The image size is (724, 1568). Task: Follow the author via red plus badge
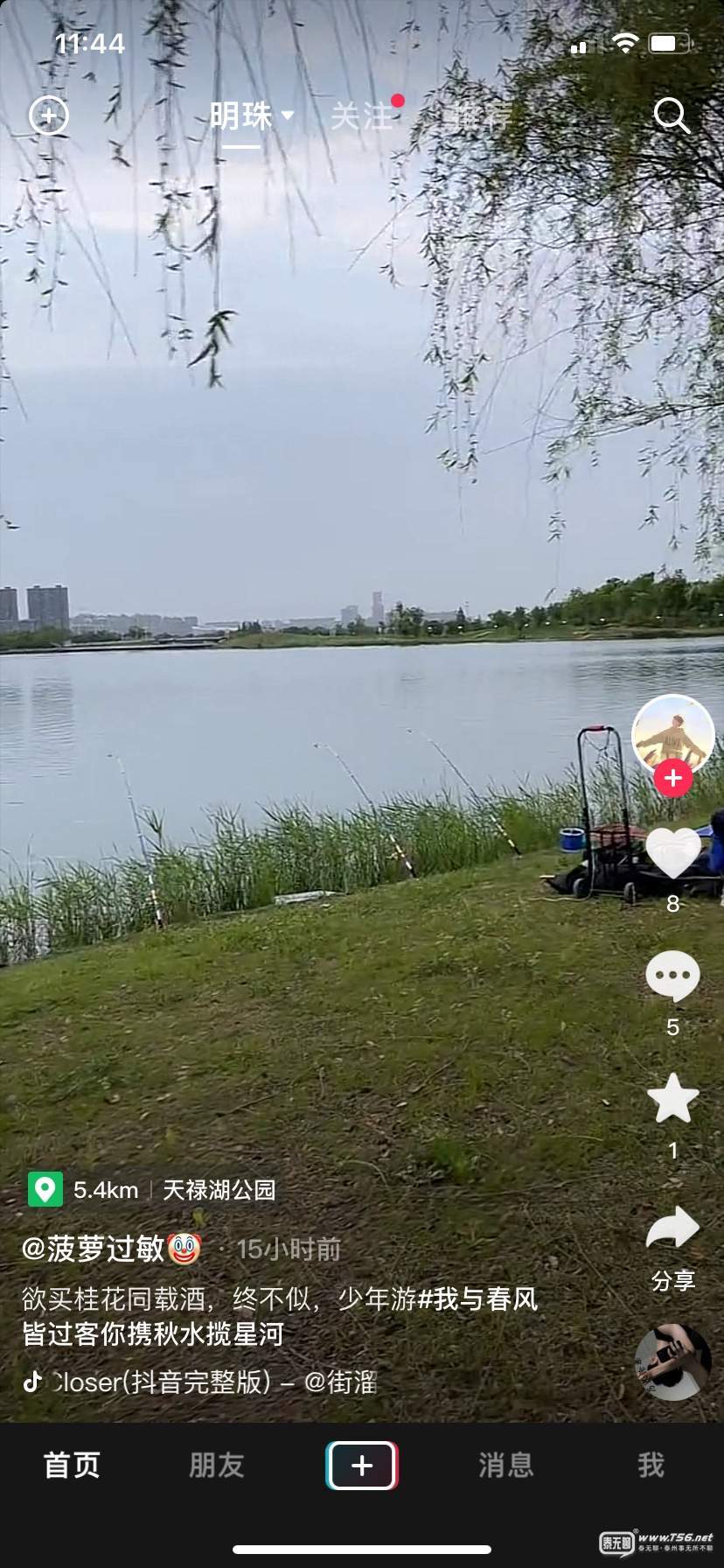[672, 778]
